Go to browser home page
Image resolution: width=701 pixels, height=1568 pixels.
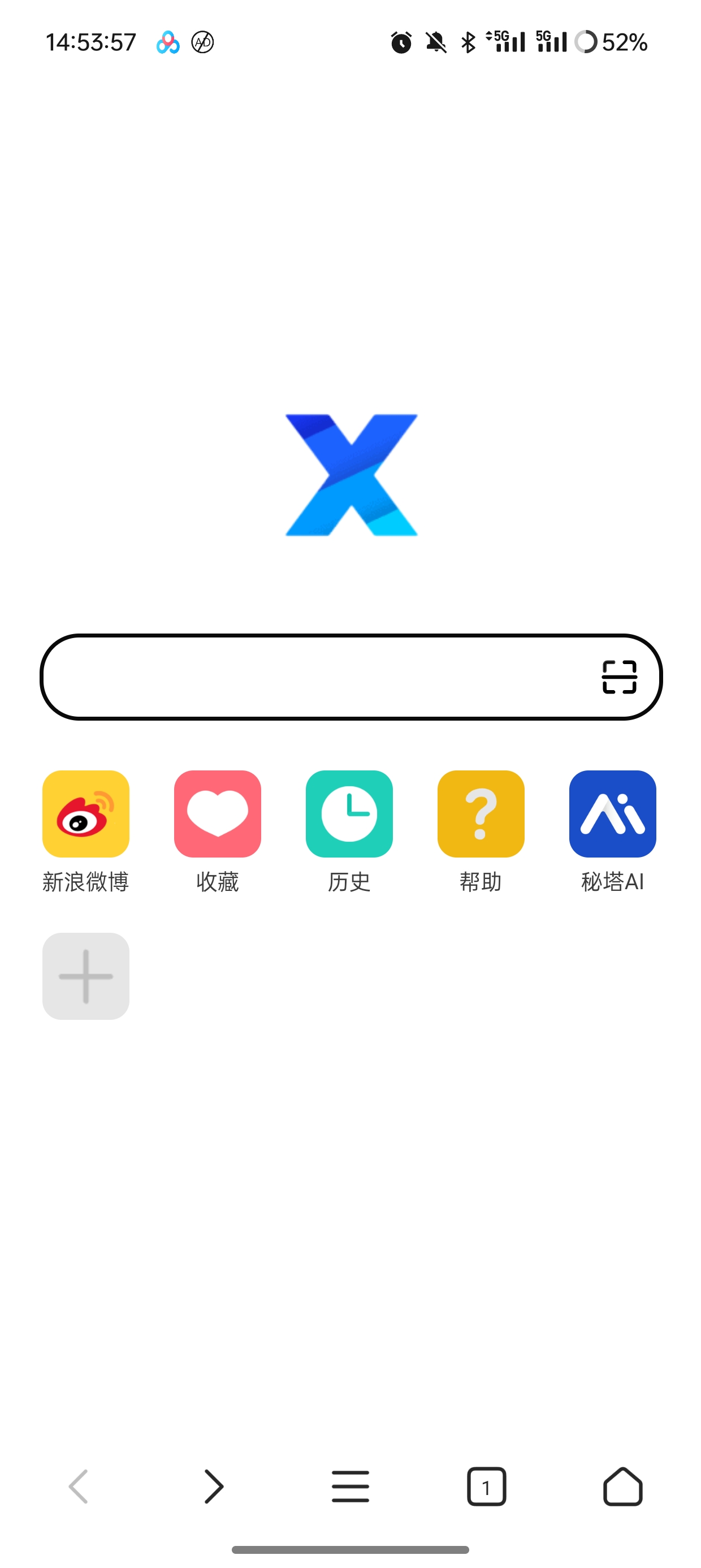[x=622, y=1487]
